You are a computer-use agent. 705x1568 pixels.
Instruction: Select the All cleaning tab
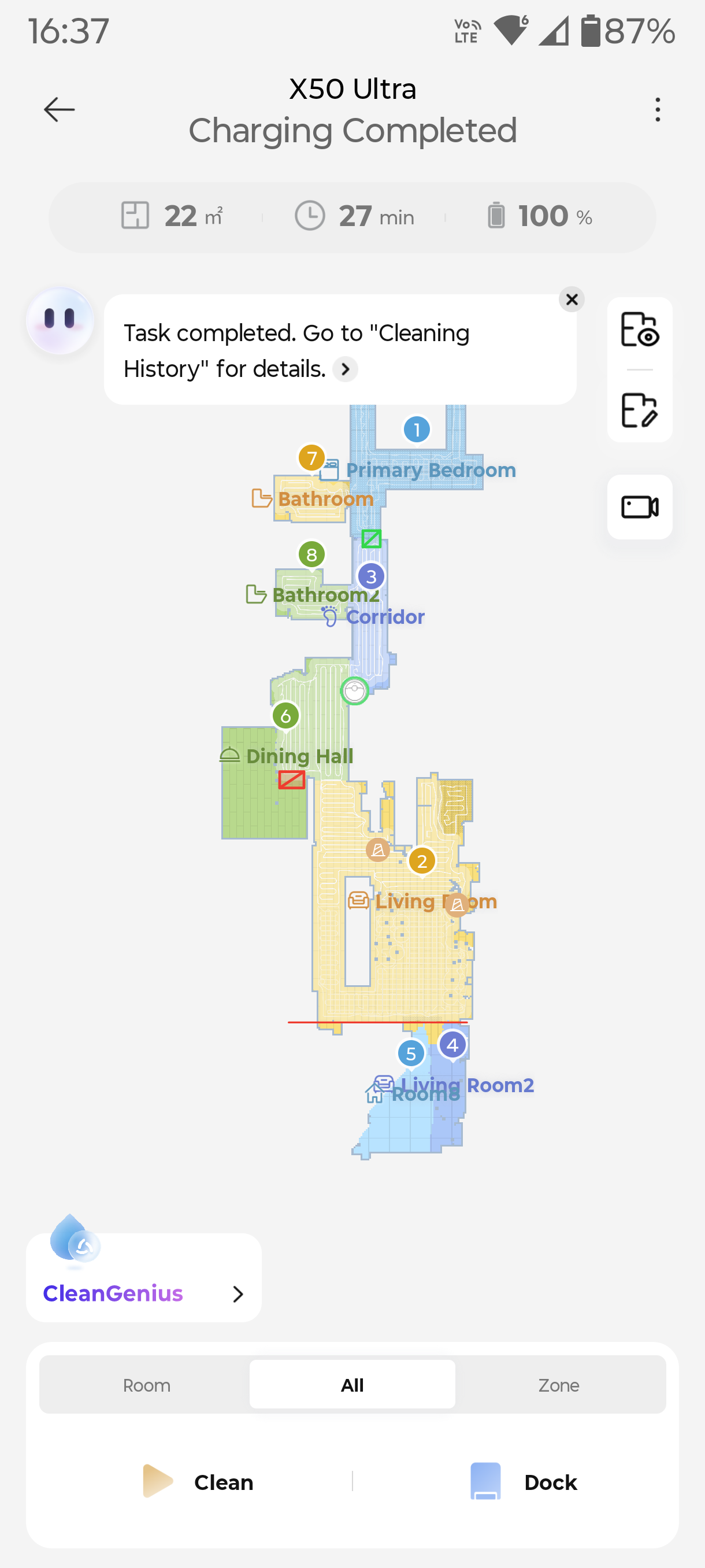click(x=352, y=1385)
